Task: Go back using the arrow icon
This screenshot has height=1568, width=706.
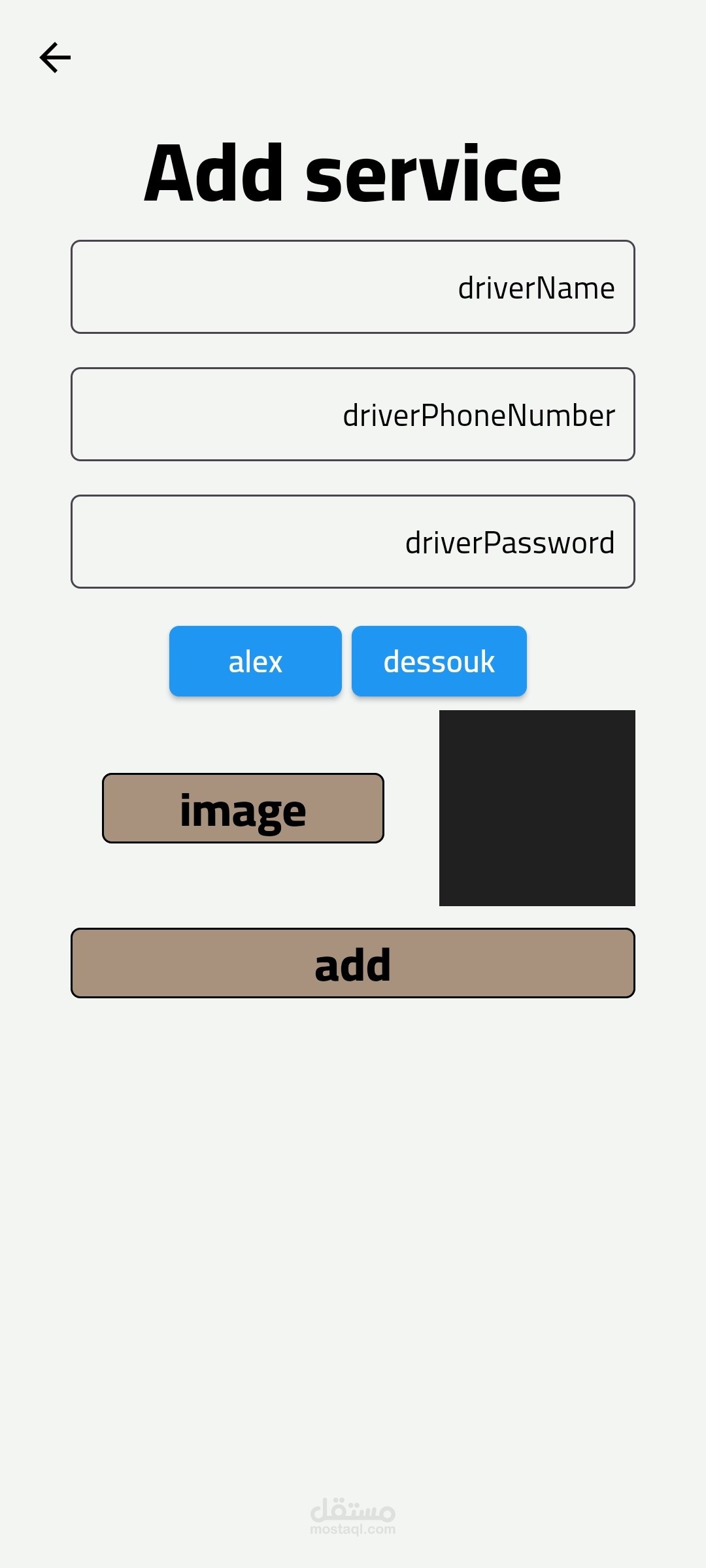Action: coord(55,57)
